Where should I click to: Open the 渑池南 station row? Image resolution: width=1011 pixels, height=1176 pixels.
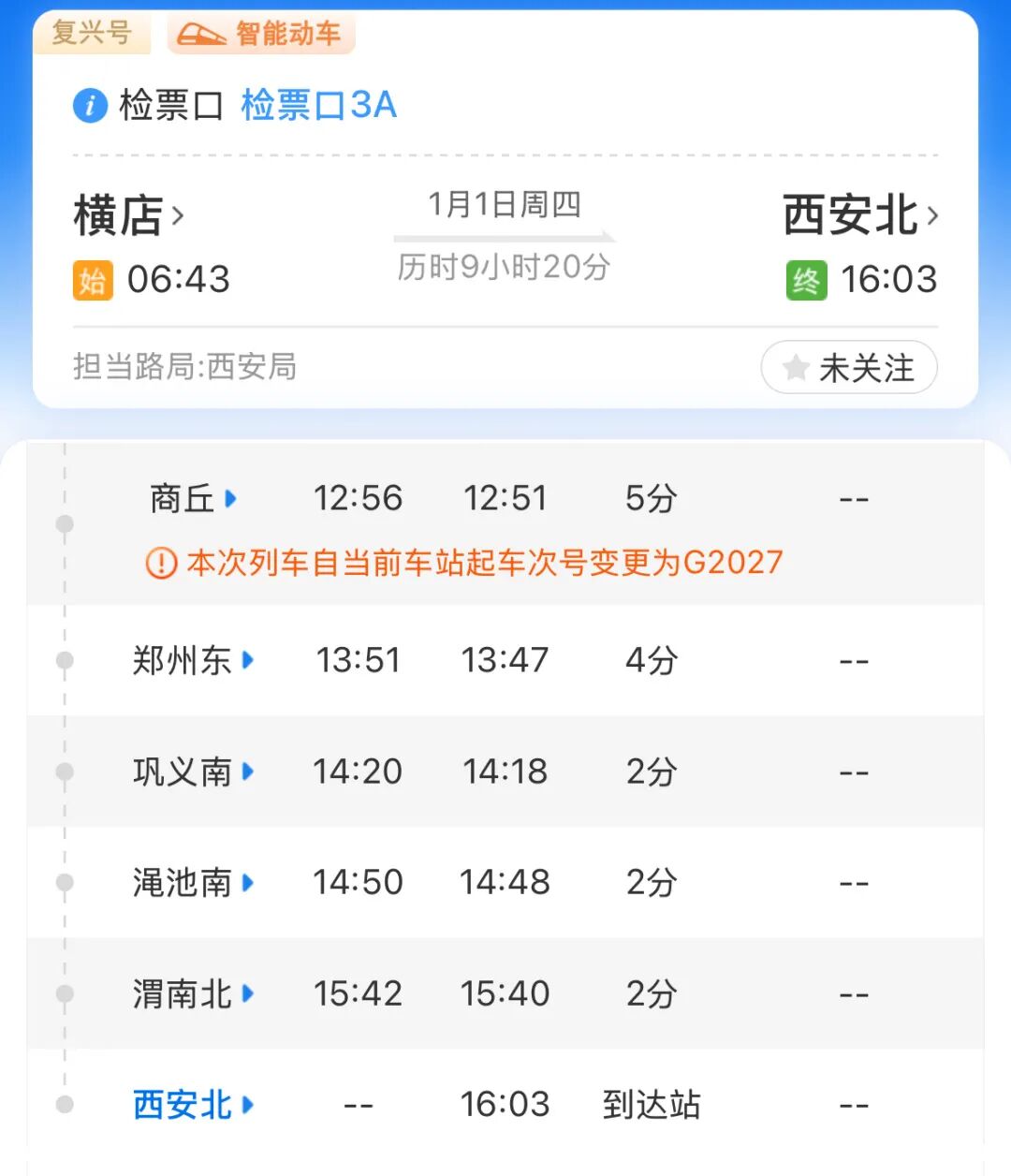click(x=193, y=883)
